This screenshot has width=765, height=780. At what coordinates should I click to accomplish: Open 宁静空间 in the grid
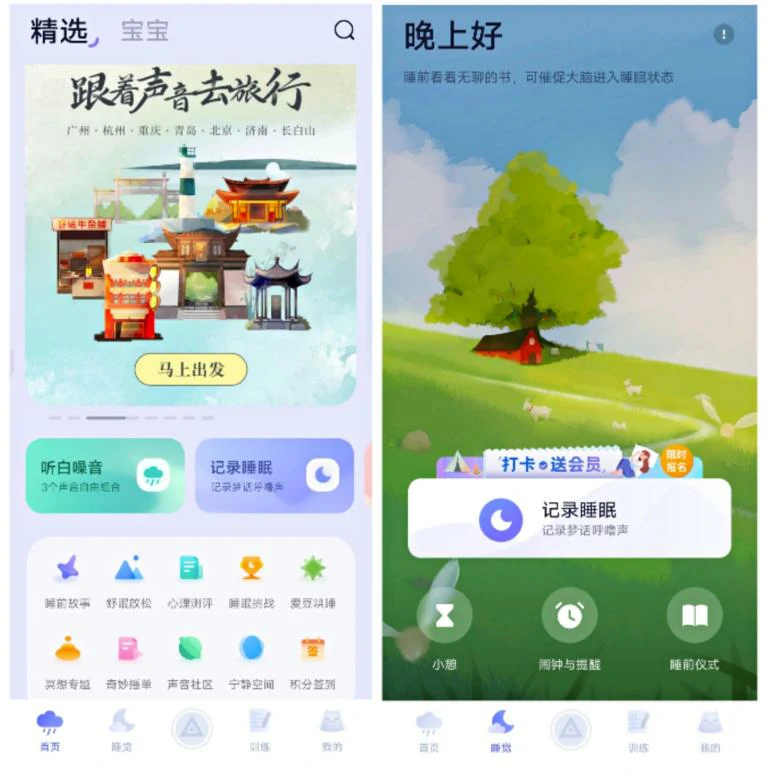click(x=251, y=662)
